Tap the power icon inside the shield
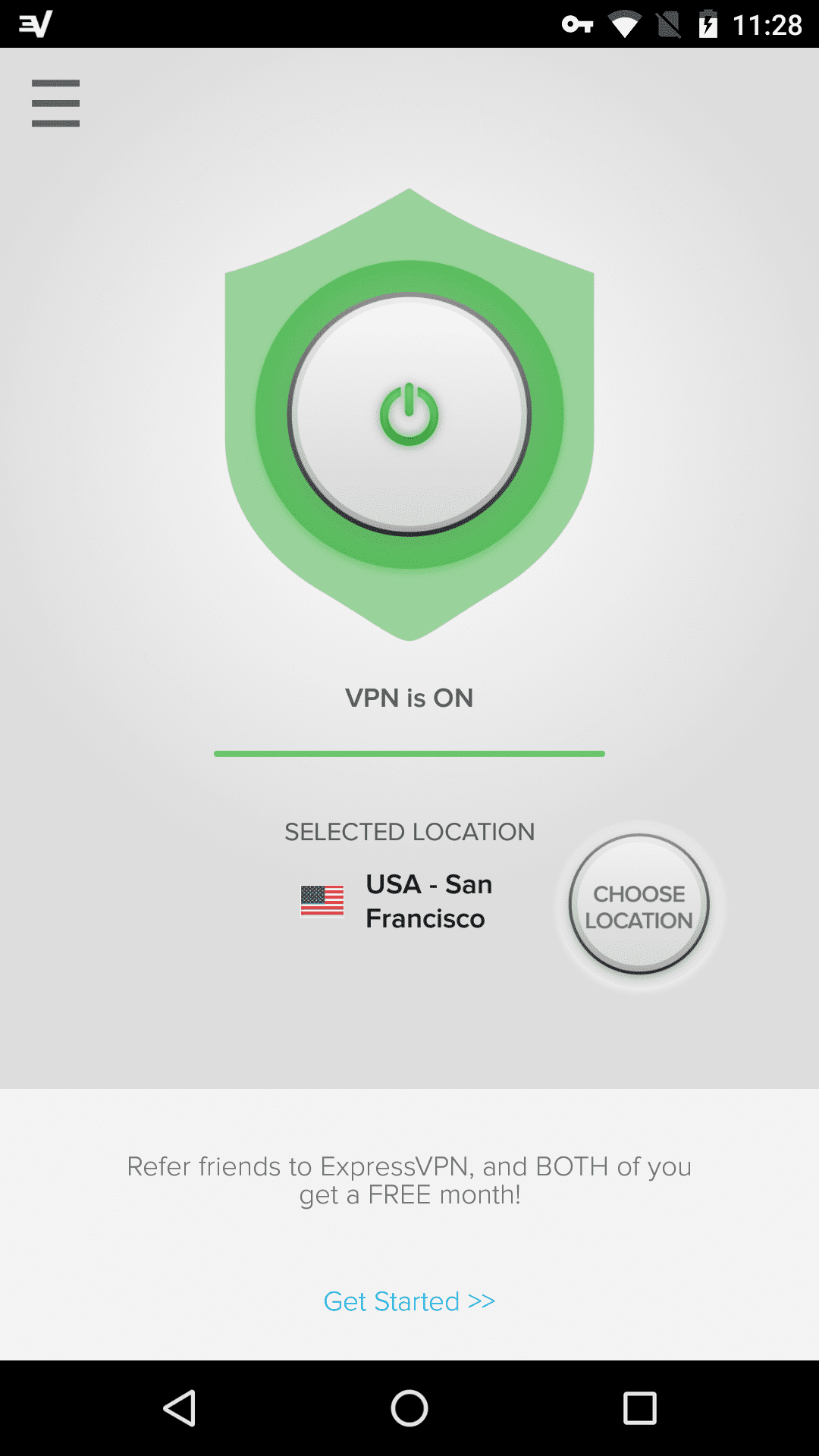 point(409,413)
